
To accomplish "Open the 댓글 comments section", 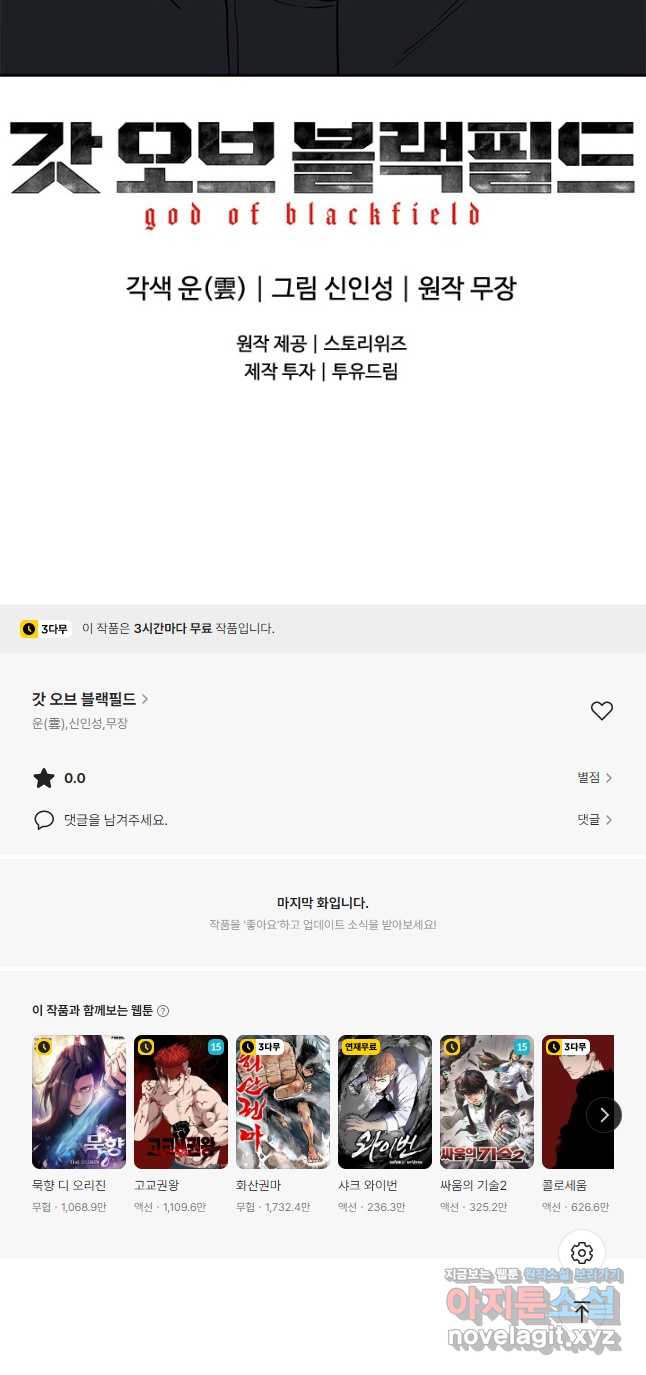I will (595, 819).
